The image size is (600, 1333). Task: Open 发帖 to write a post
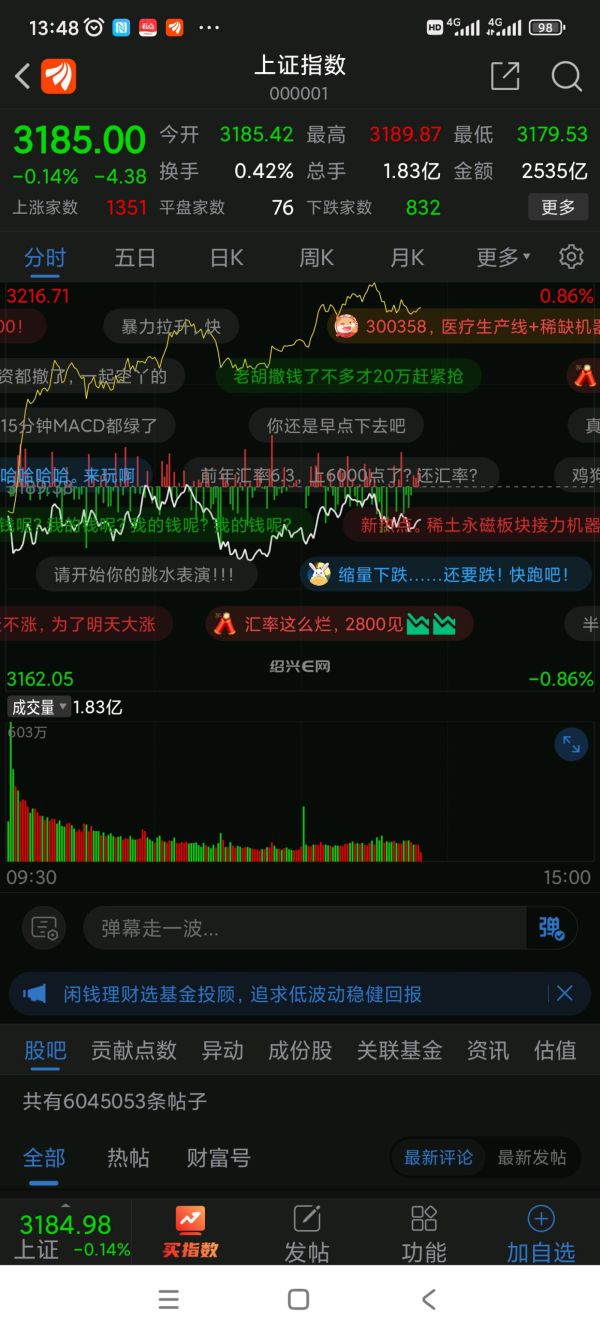click(x=306, y=1233)
